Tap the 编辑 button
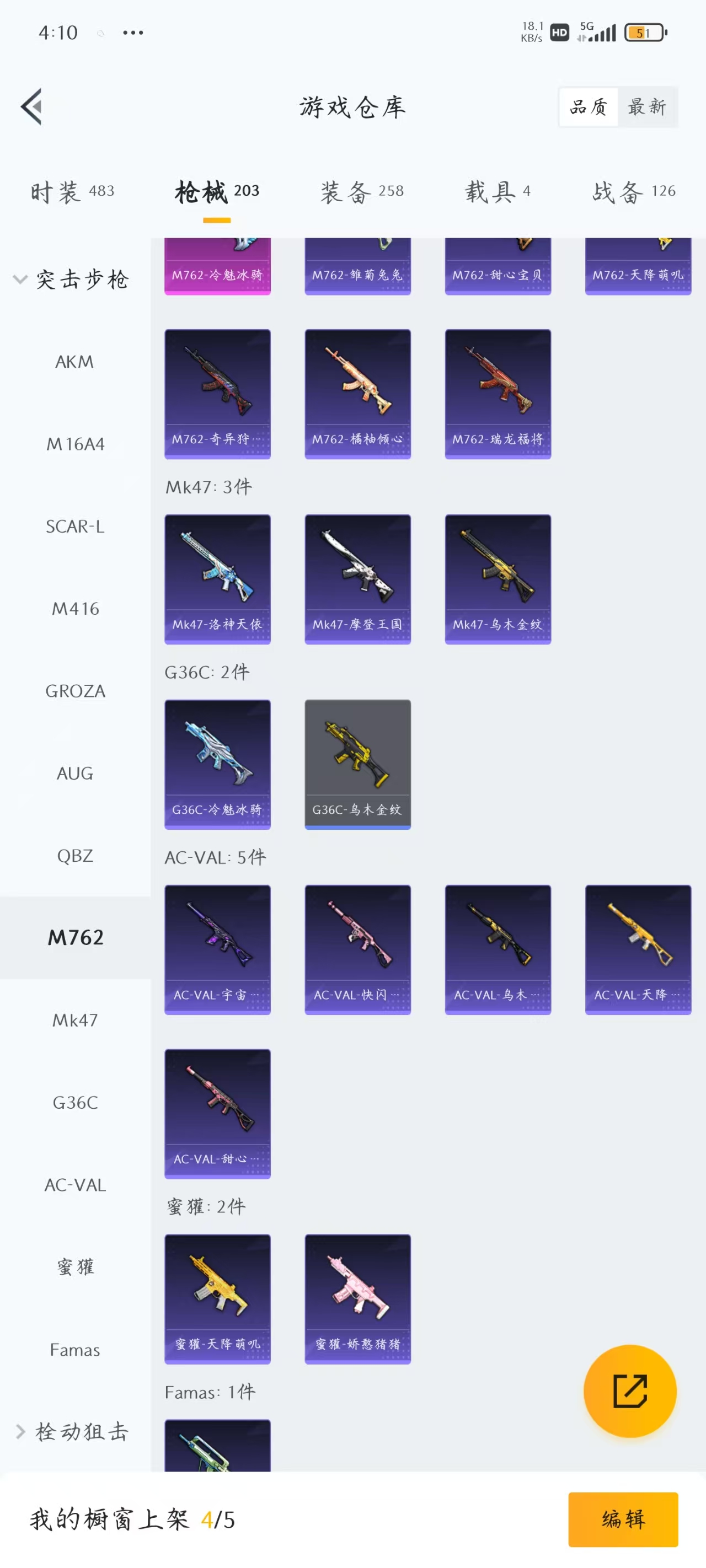 tap(623, 1519)
